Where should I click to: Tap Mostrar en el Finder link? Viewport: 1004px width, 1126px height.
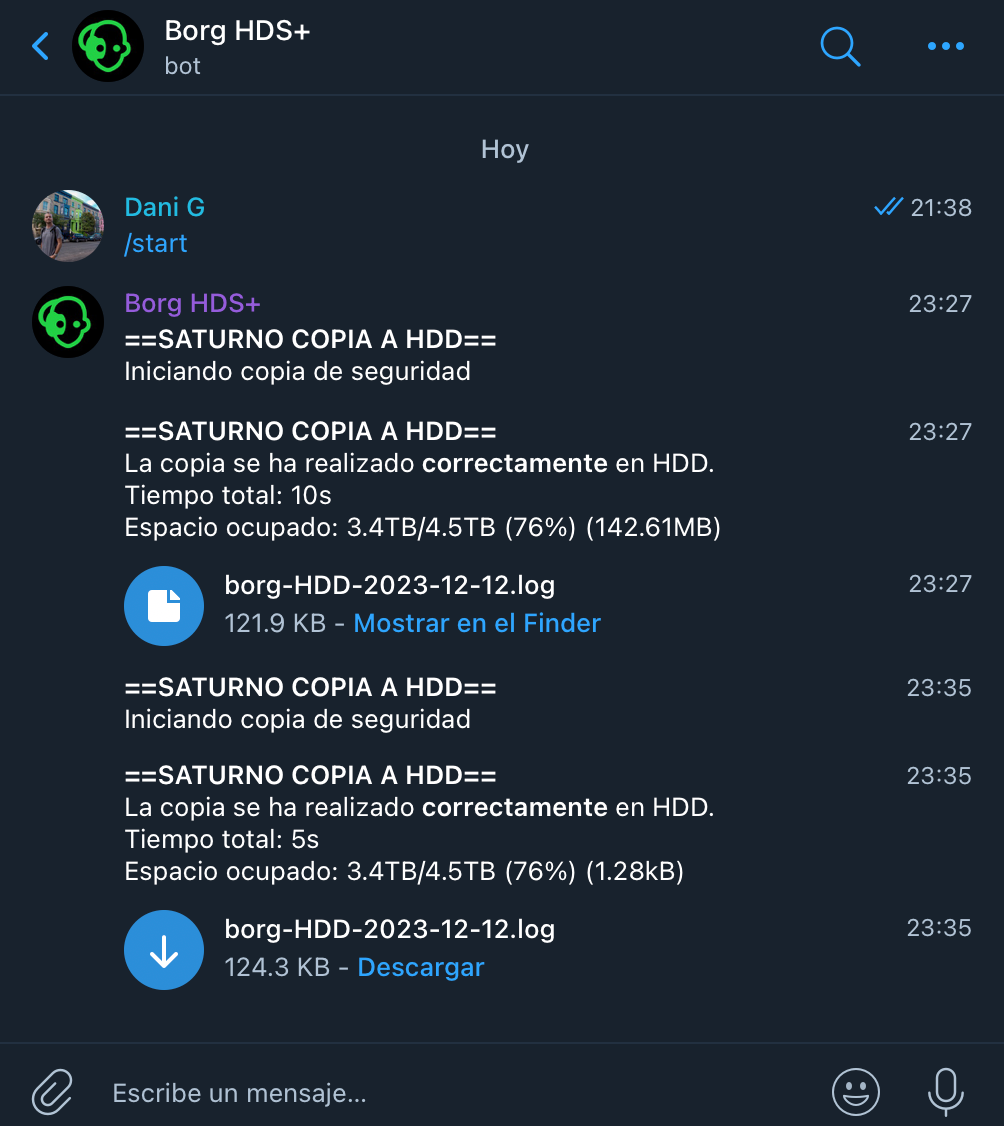(477, 623)
